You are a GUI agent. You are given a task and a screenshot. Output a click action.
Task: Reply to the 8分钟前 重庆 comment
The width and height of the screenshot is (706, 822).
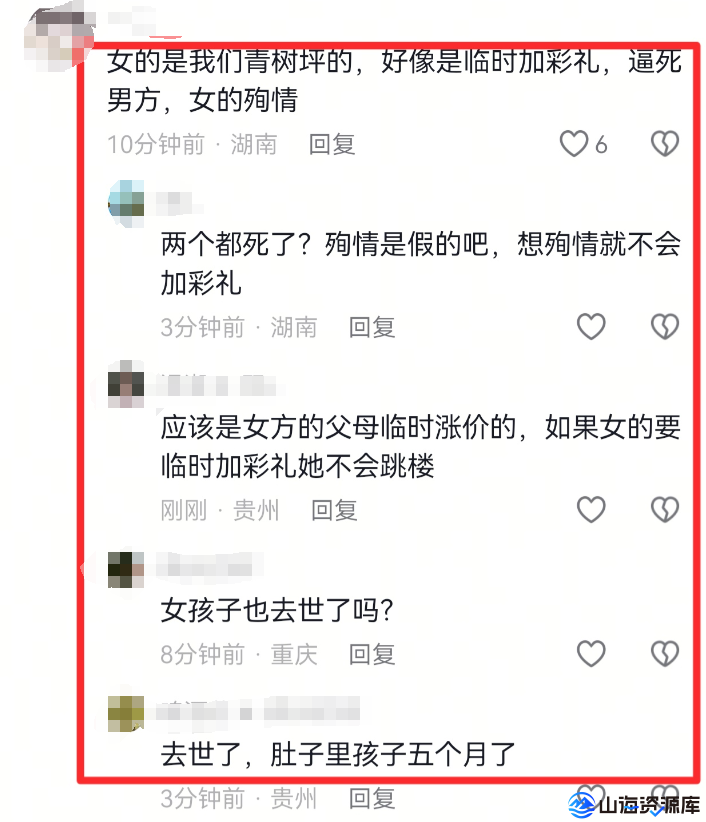[372, 654]
